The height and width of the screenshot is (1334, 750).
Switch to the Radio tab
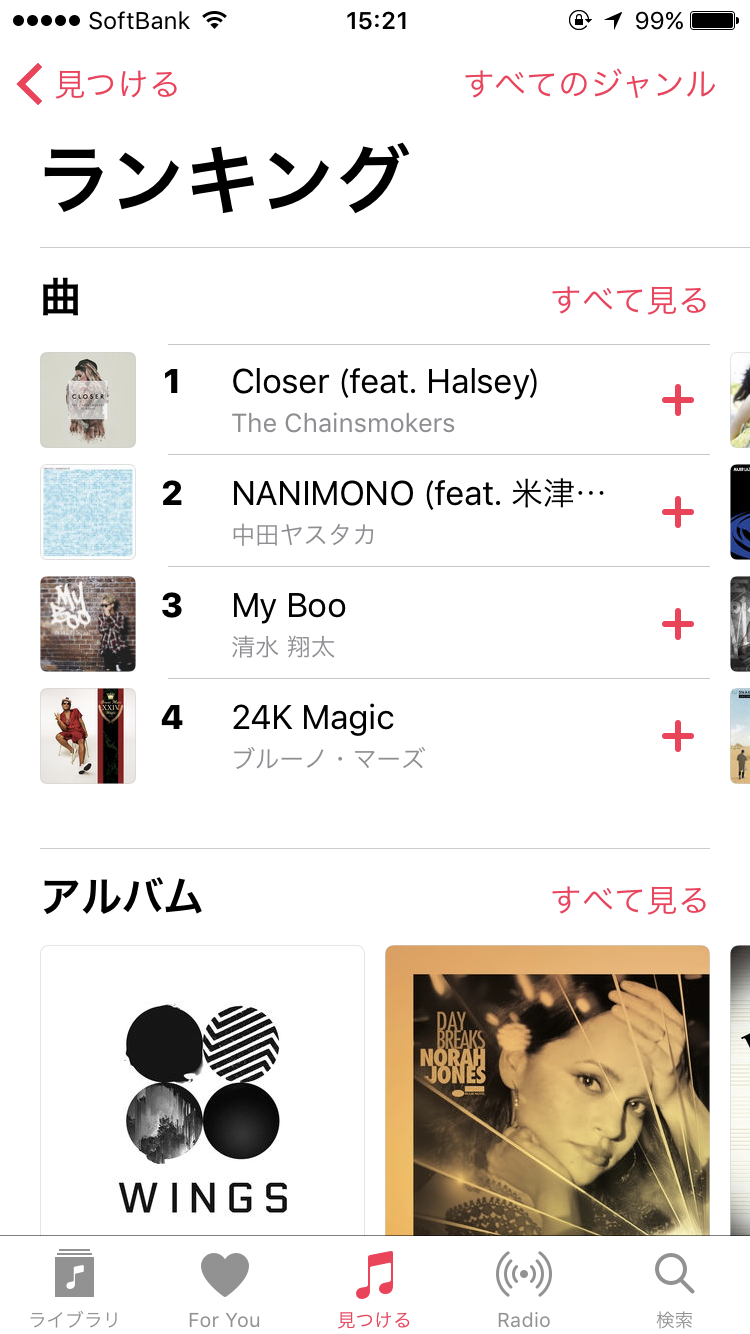pyautogui.click(x=524, y=1289)
